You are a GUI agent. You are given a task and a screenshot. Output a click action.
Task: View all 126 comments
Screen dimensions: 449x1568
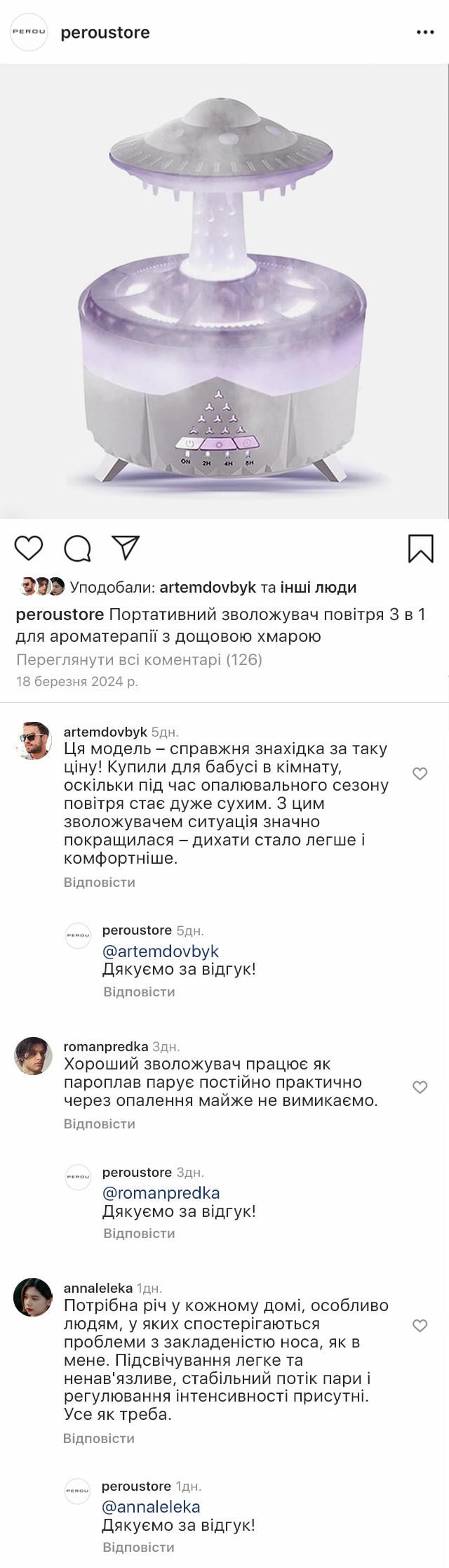139,659
